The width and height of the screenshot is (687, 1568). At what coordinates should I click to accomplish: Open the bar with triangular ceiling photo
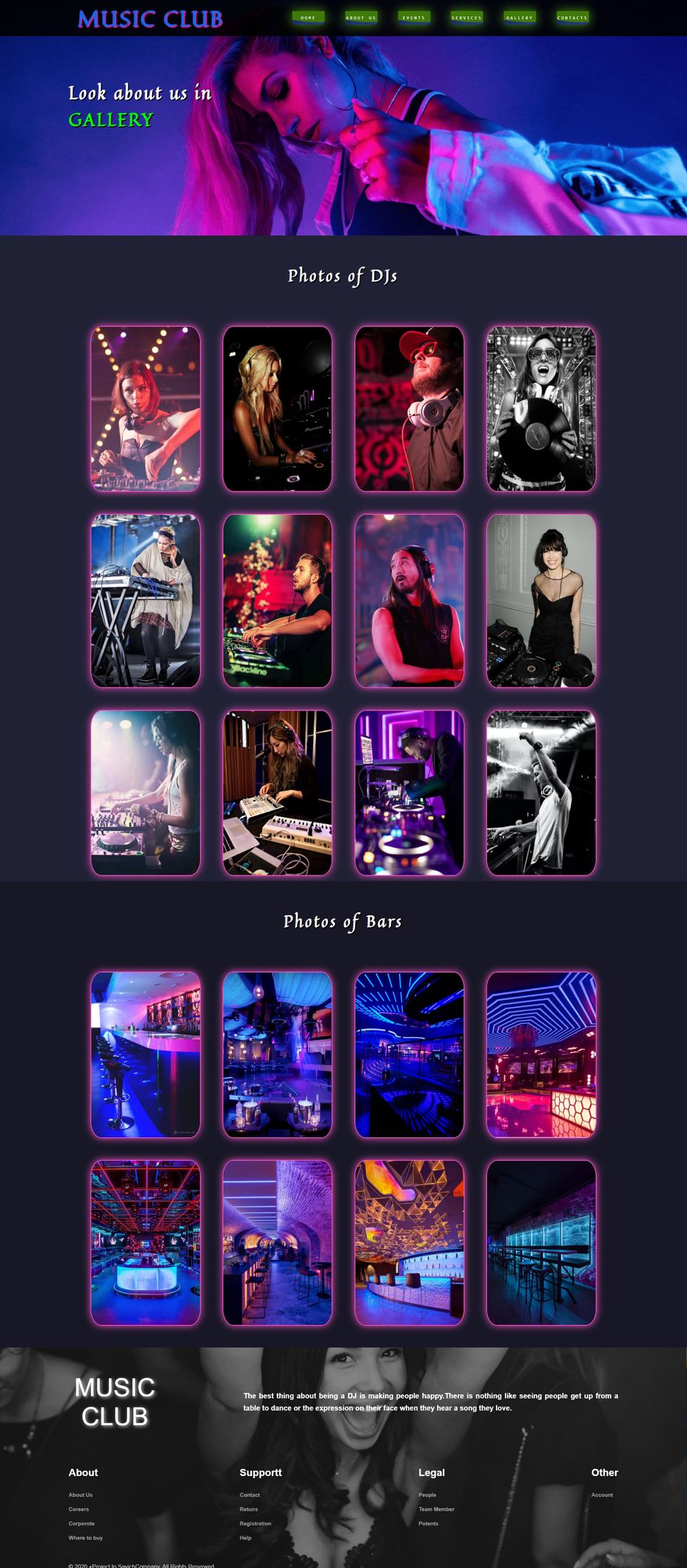tap(409, 1242)
